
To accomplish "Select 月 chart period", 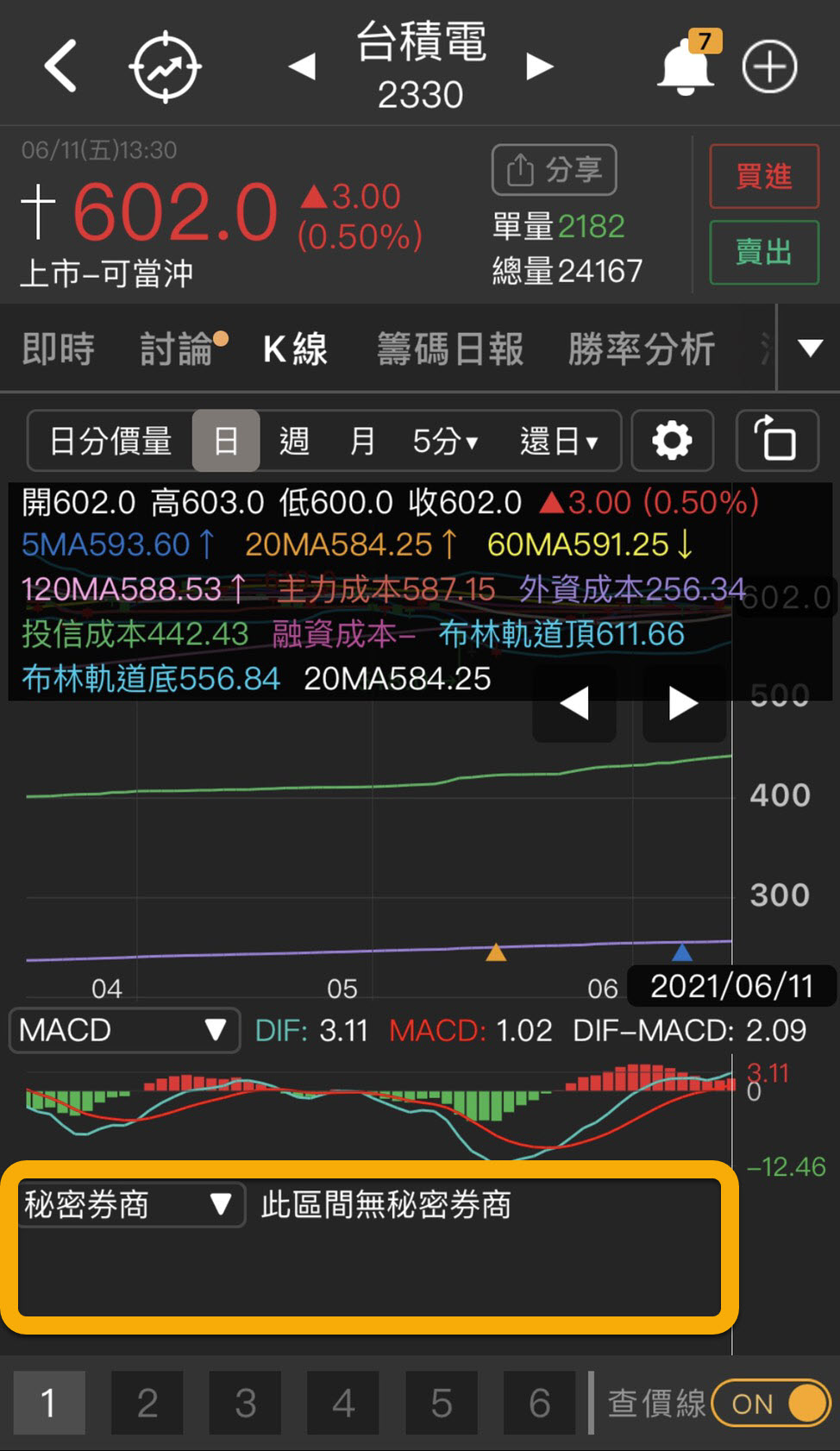I will (x=362, y=441).
